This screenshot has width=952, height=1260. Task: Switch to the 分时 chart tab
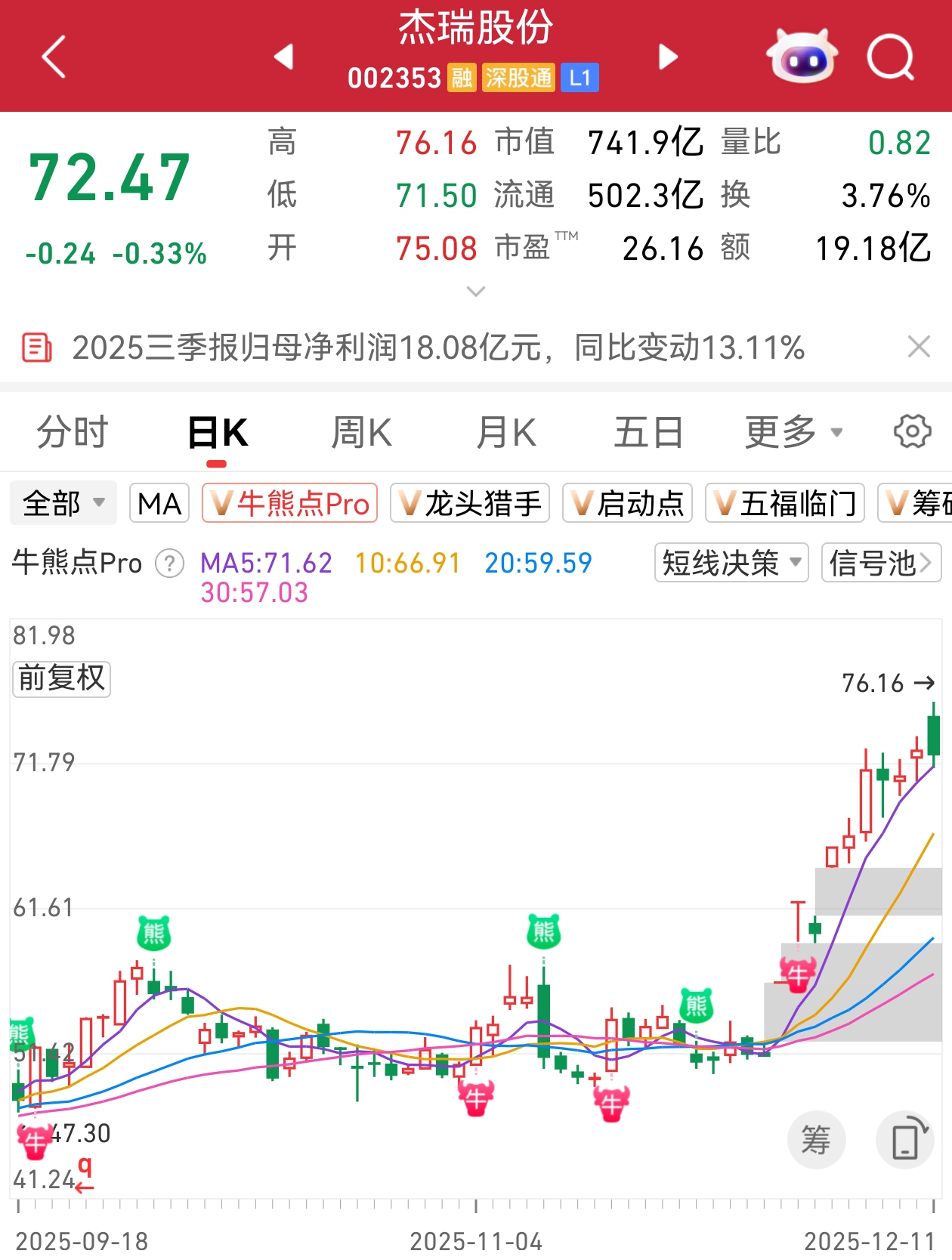click(x=73, y=433)
